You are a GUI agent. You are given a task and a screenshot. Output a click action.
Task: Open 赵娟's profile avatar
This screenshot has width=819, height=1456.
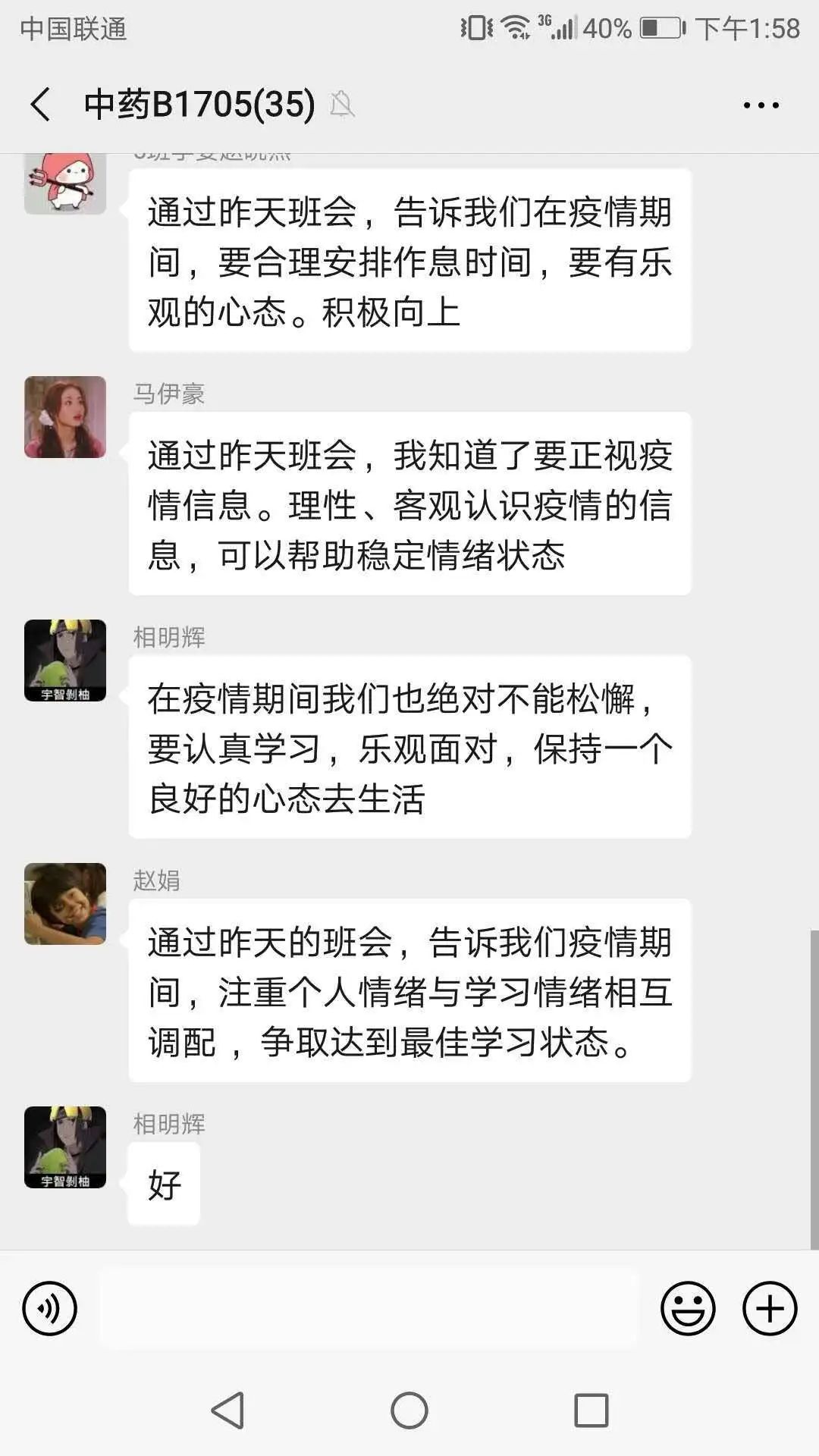coord(65,903)
